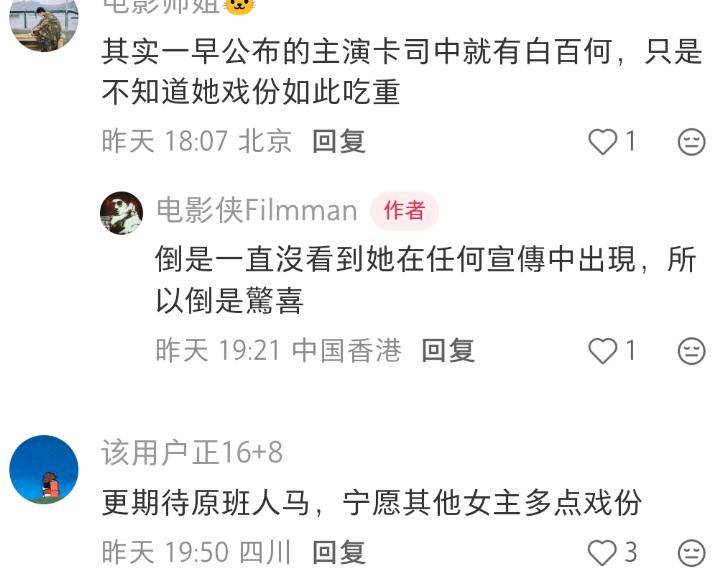Screen dimensions: 720x583
Task: Open the username 电影侠Filmman
Action: 257,210
